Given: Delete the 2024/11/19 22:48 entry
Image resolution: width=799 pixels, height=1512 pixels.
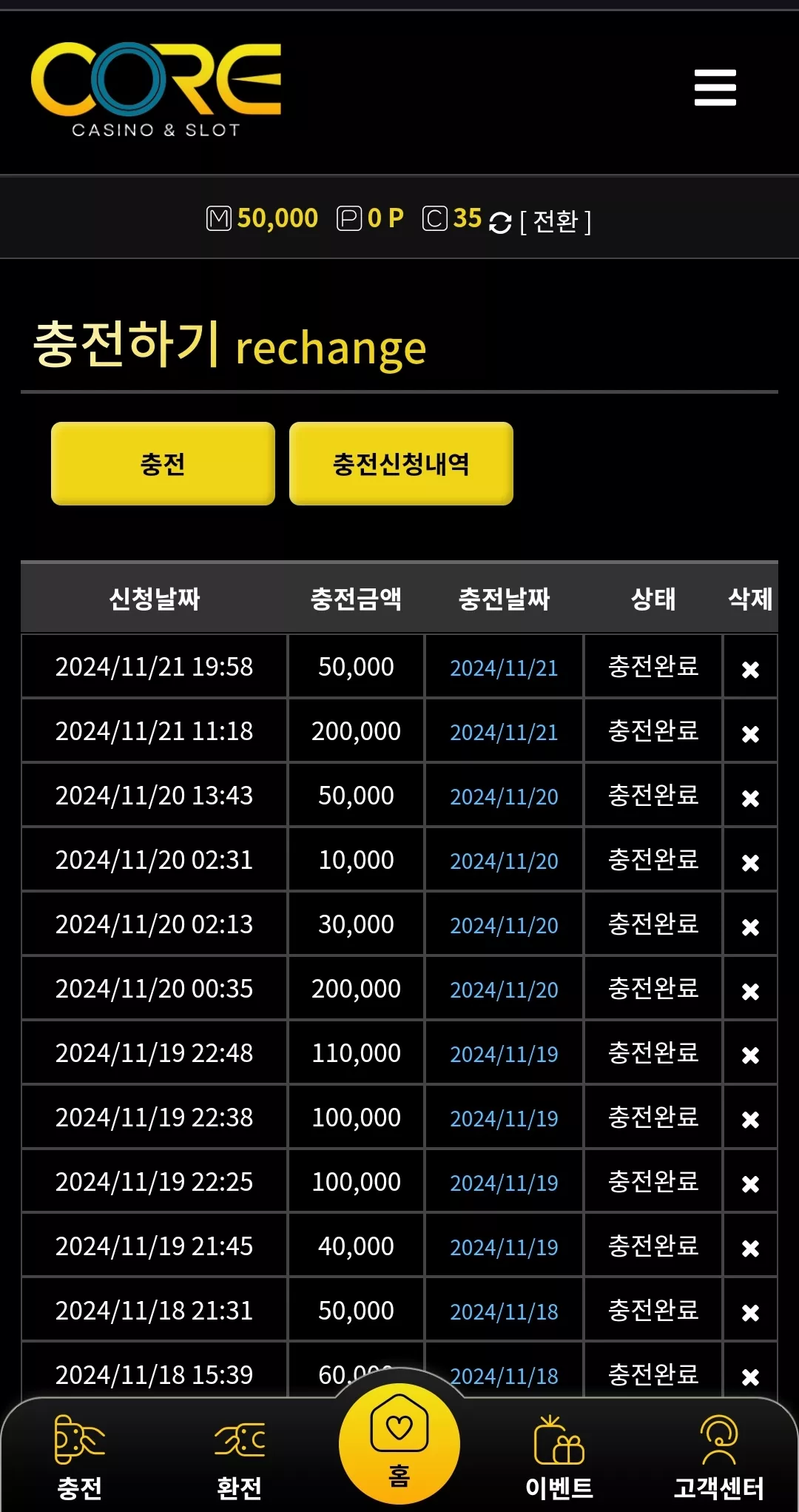Looking at the screenshot, I should [750, 1055].
